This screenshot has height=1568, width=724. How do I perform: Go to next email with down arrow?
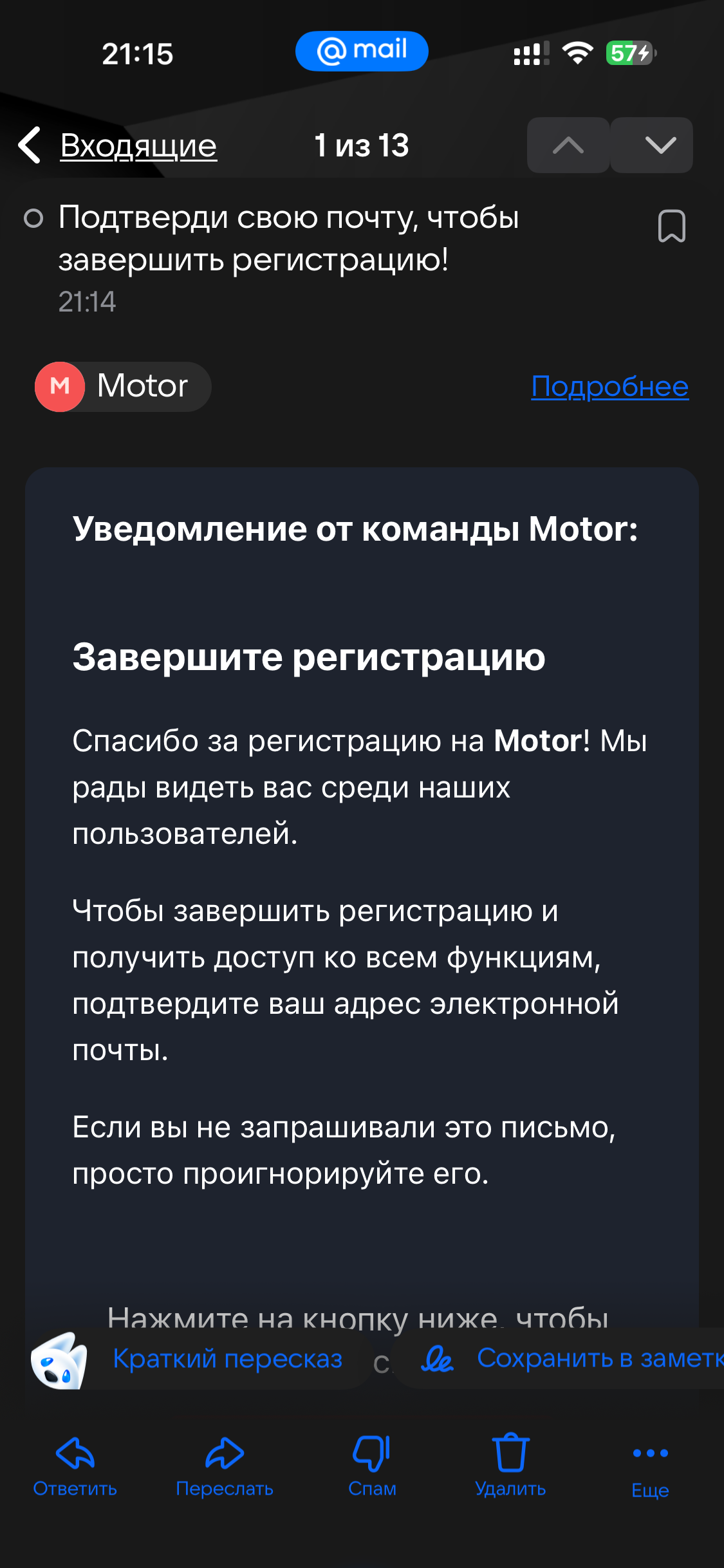click(651, 145)
